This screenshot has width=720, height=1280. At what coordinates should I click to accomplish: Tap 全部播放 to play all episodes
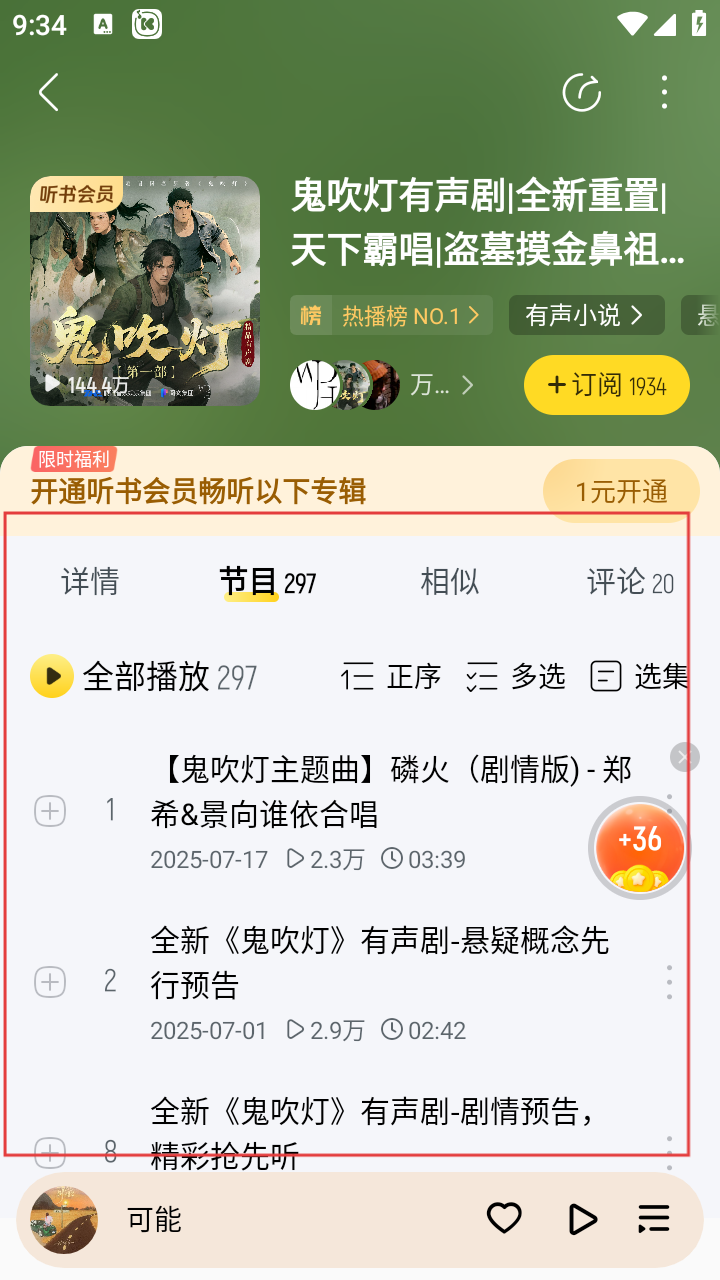[143, 677]
